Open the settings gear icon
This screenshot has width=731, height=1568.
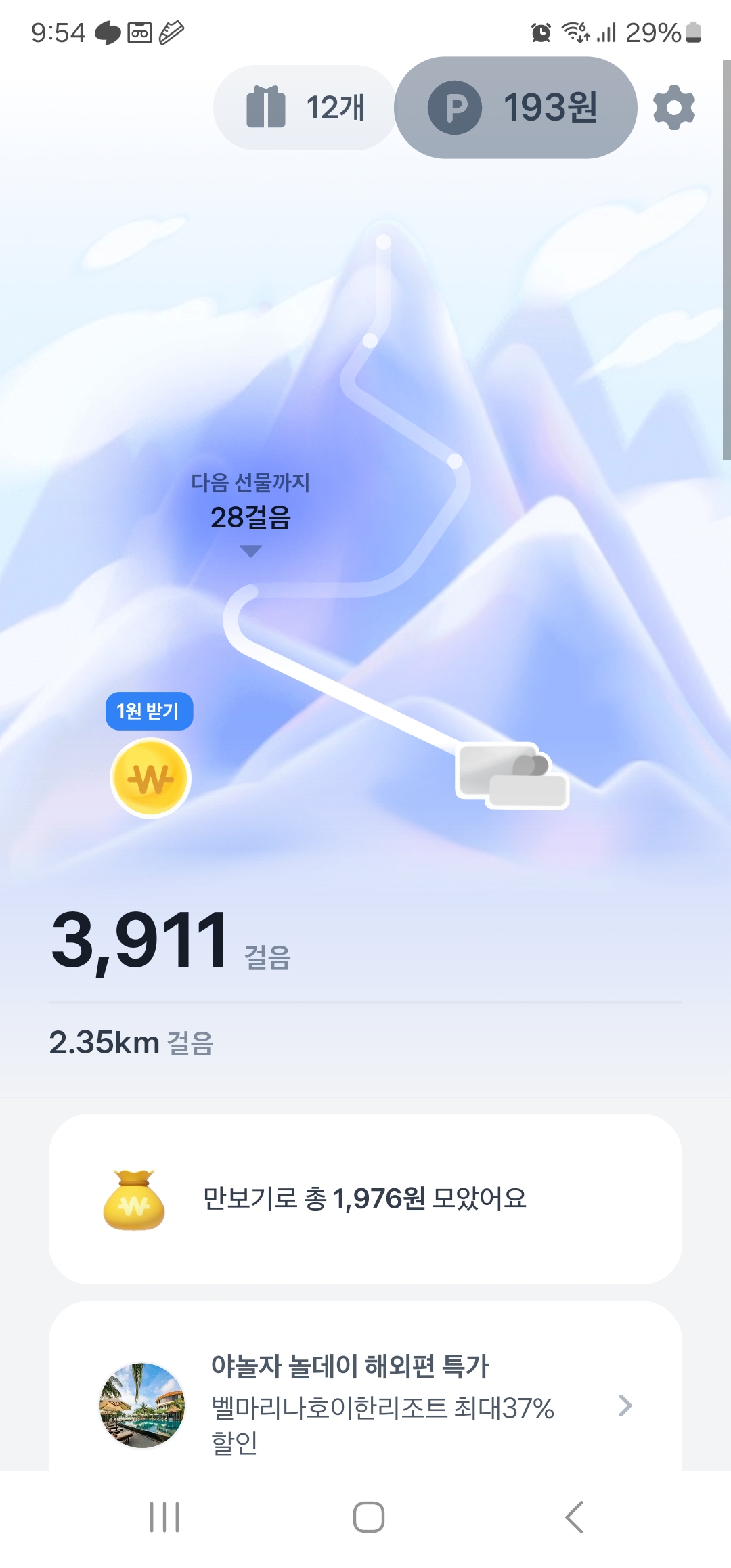pyautogui.click(x=673, y=108)
